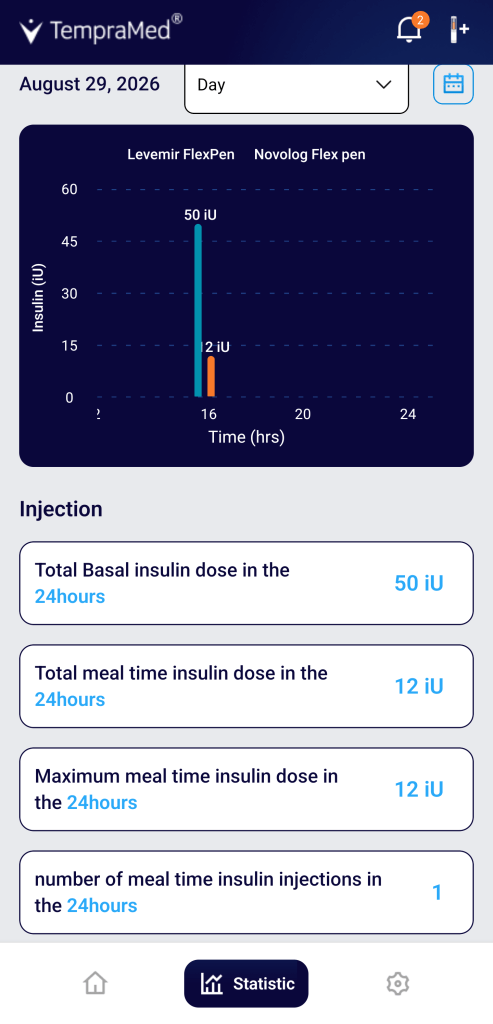493x1024 pixels.
Task: Open the calendar date picker
Action: coord(453,84)
